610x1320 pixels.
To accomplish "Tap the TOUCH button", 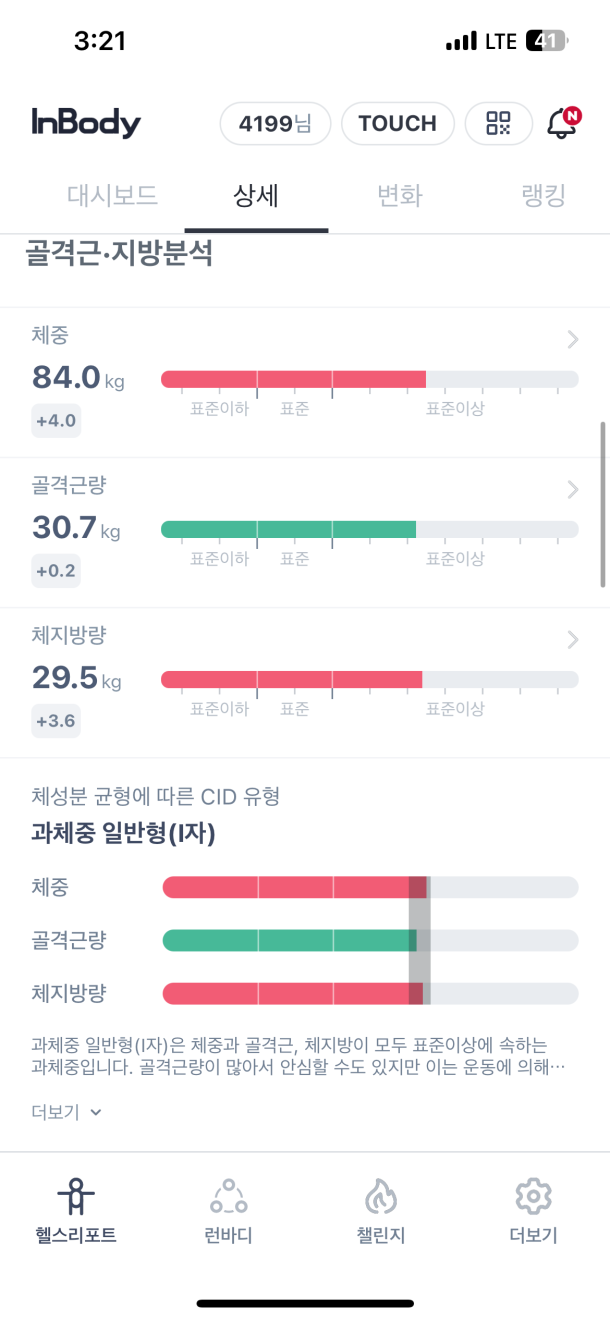I will [x=398, y=124].
